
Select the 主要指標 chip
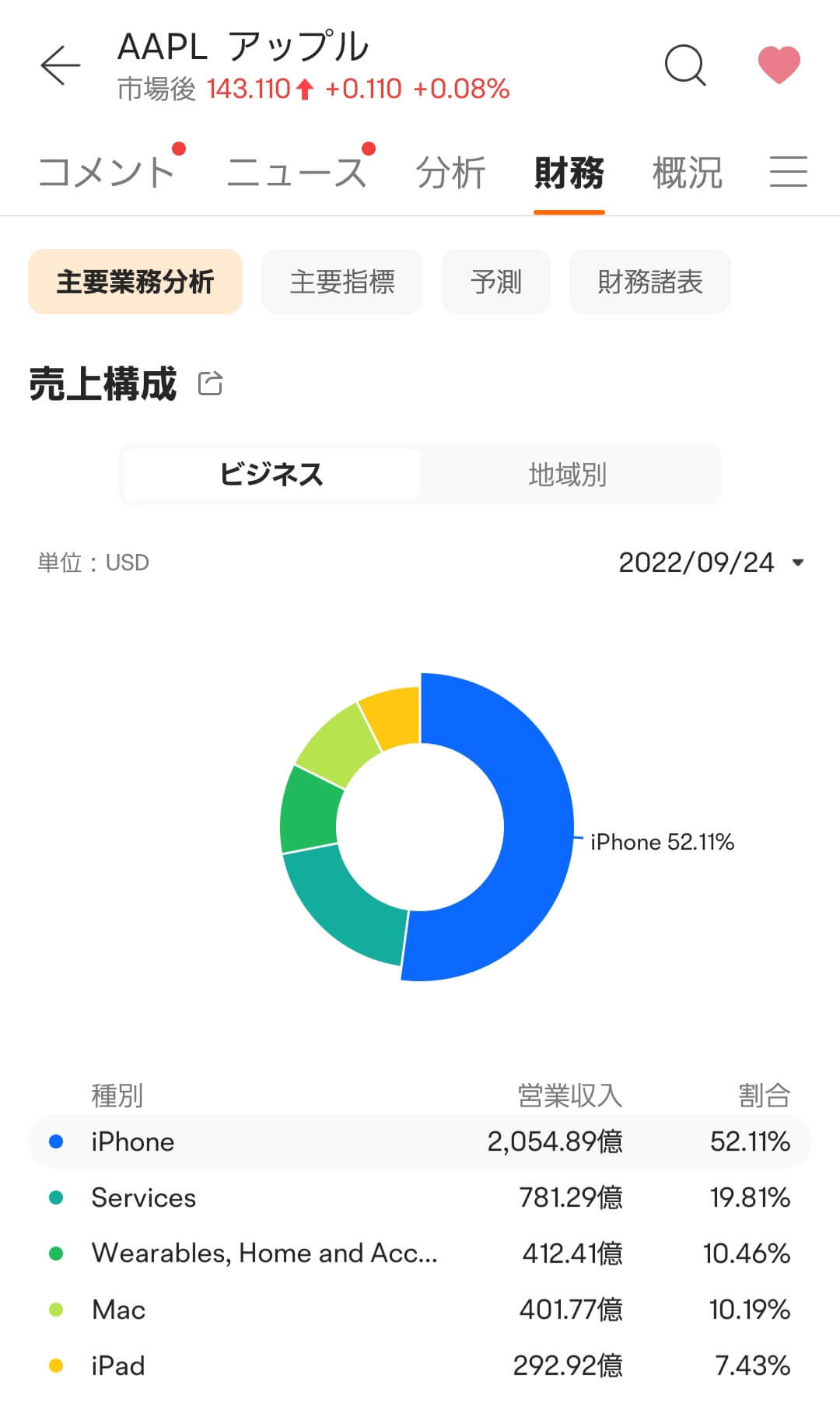pos(342,282)
